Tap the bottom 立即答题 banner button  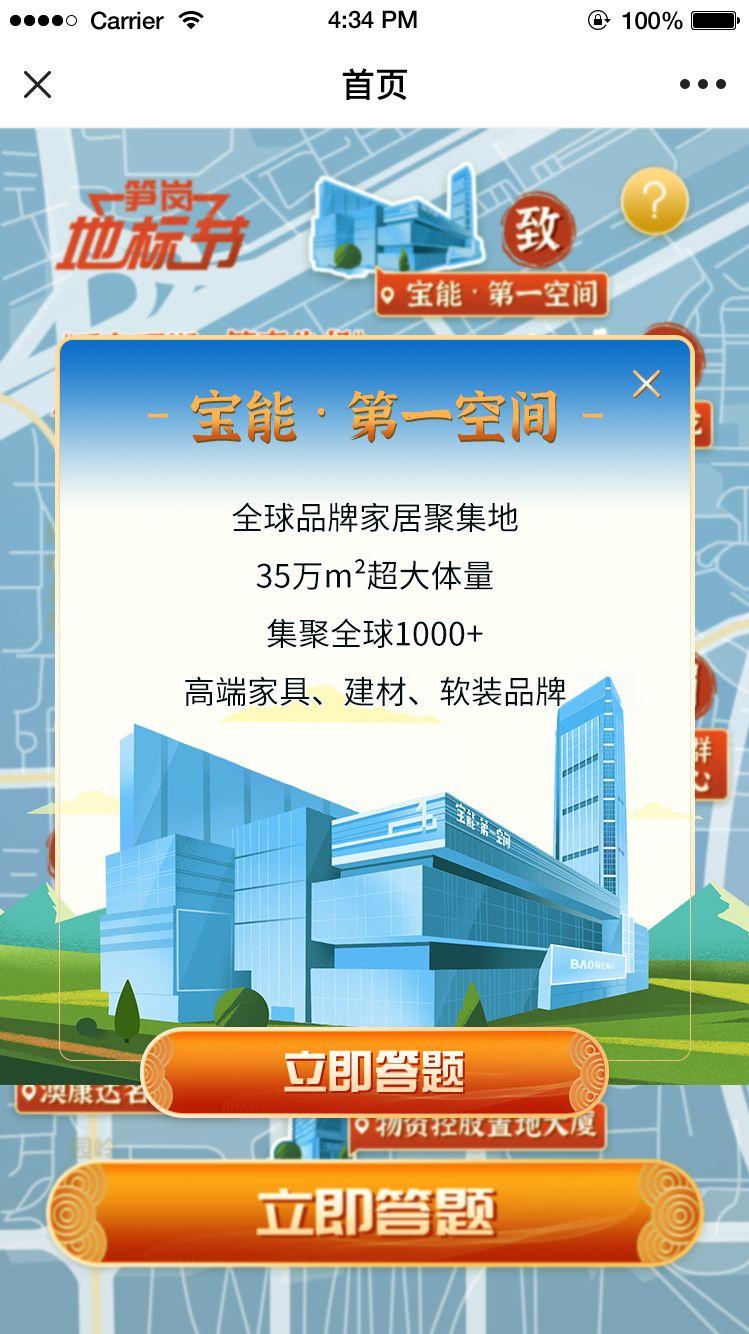(x=374, y=1212)
